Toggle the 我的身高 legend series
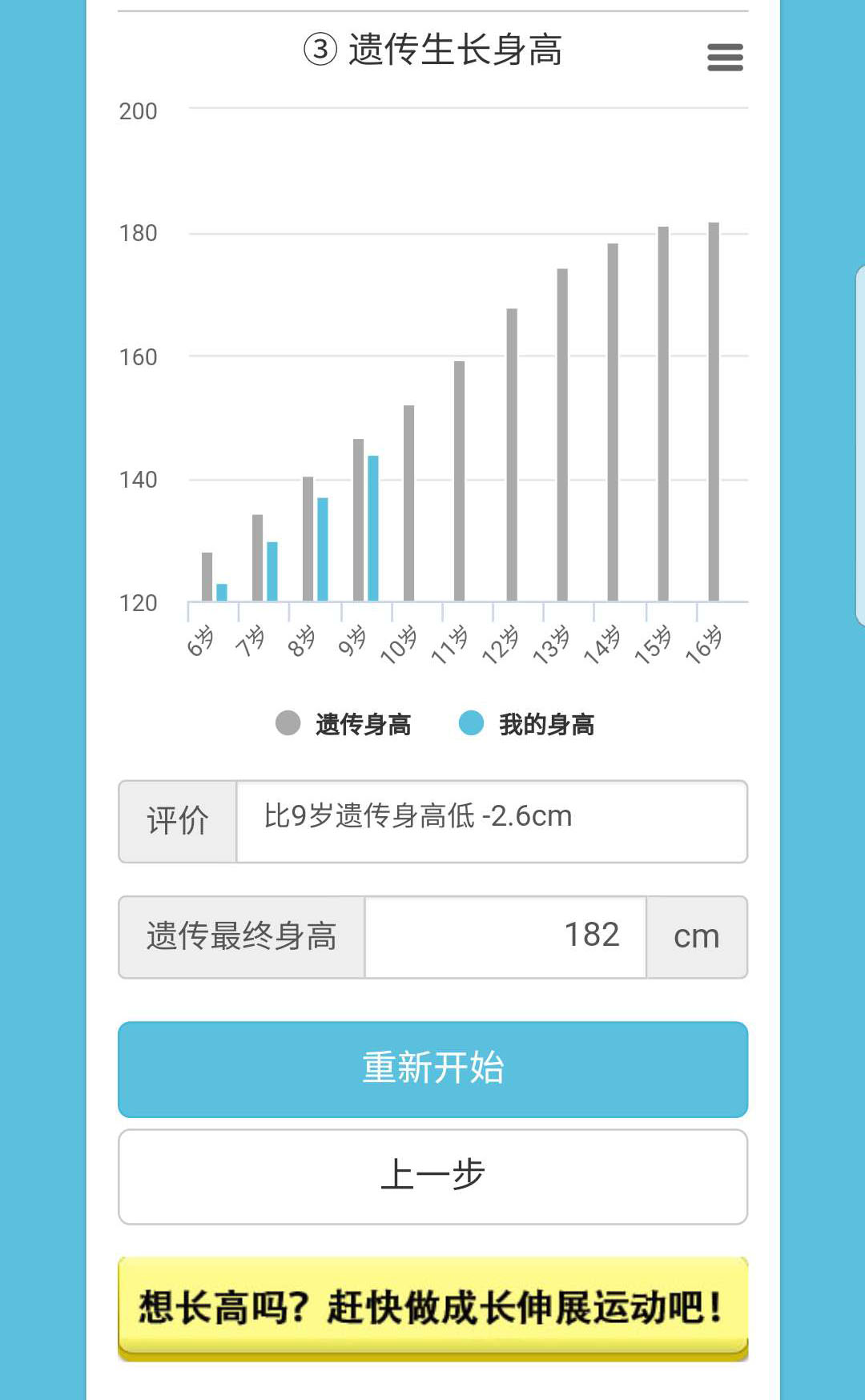Screen dimensions: 865x1400 527,723
